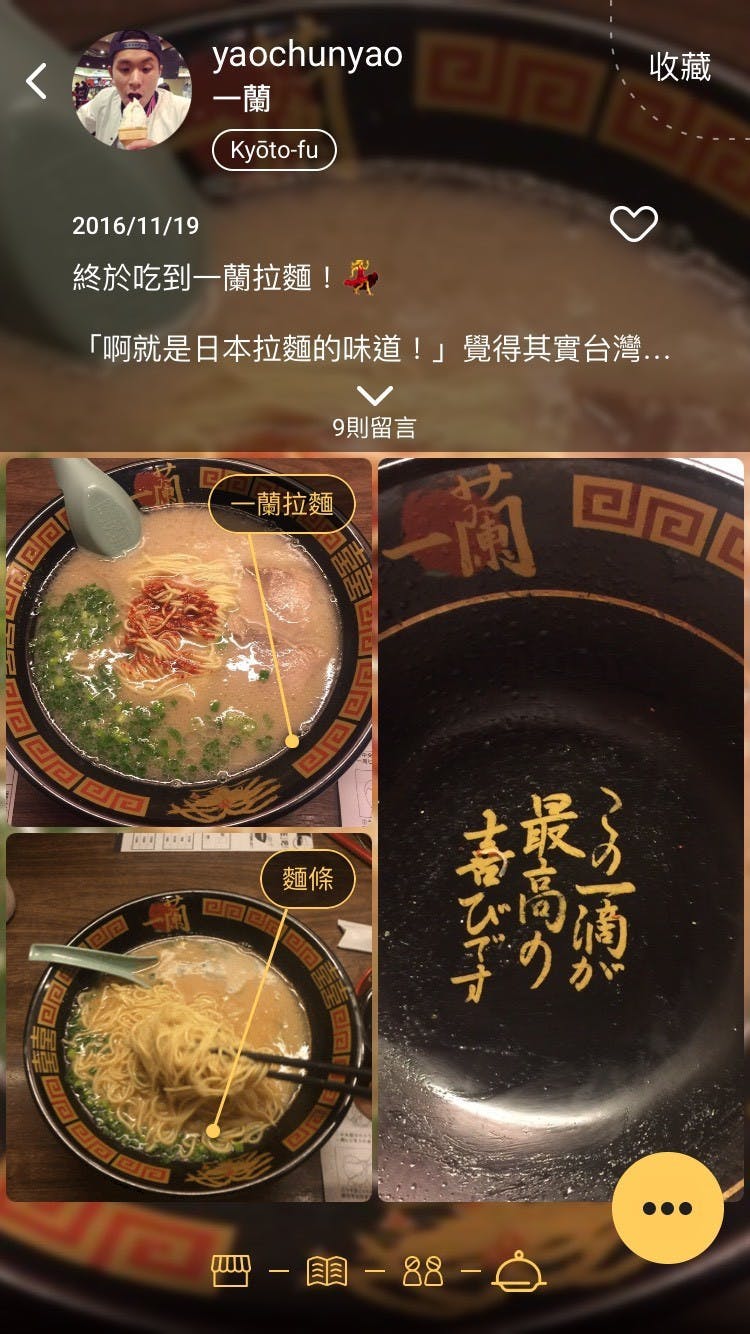The width and height of the screenshot is (750, 1334).
Task: Go back using the top-left arrow
Action: [x=36, y=81]
